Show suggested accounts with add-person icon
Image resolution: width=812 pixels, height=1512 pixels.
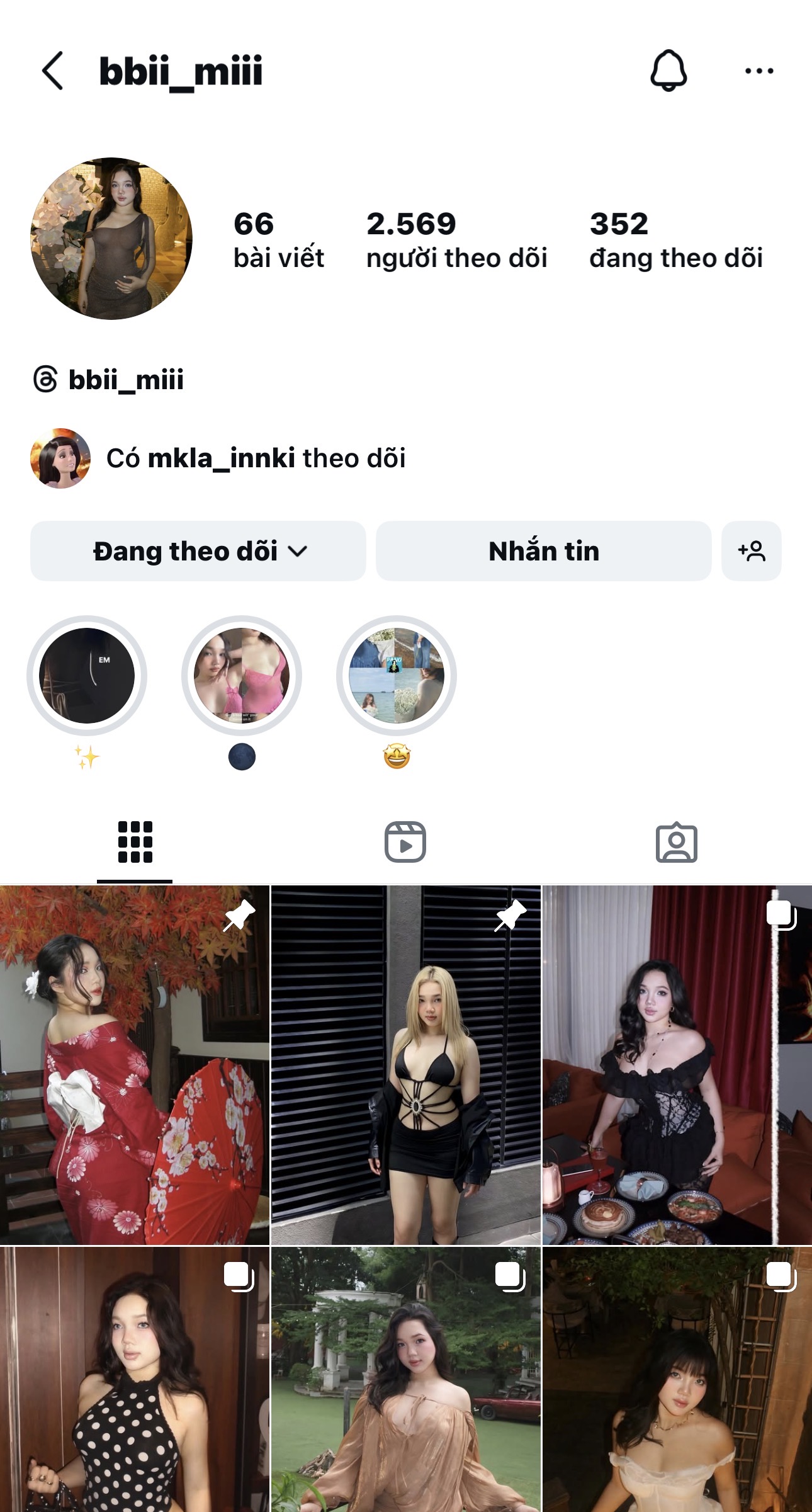[x=751, y=551]
